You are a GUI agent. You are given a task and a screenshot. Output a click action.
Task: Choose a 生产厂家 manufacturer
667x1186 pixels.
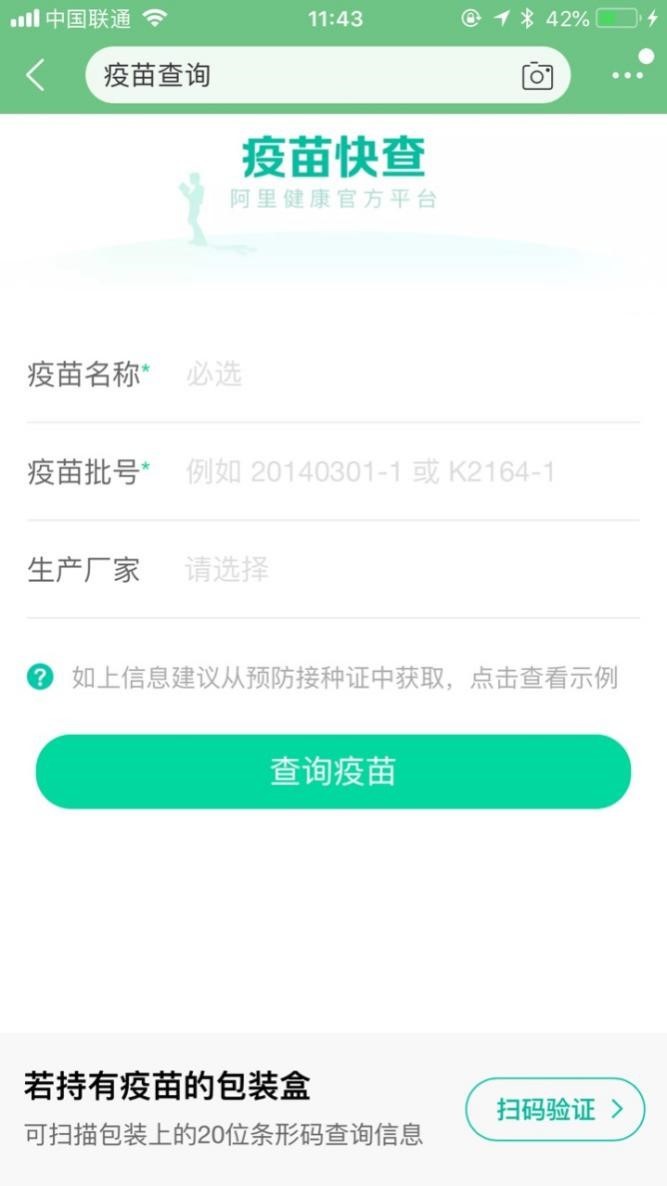[x=400, y=570]
